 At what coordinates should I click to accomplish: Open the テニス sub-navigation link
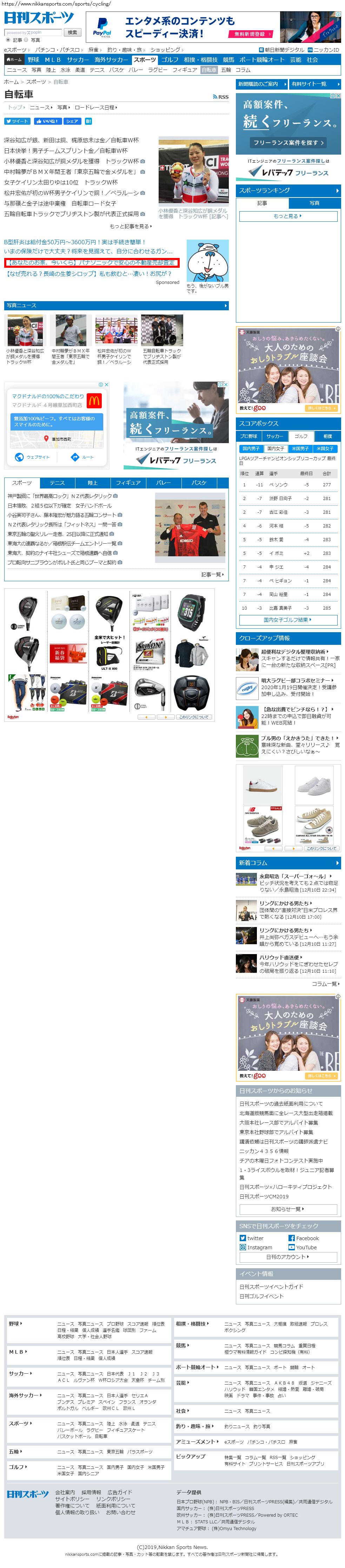click(x=97, y=70)
